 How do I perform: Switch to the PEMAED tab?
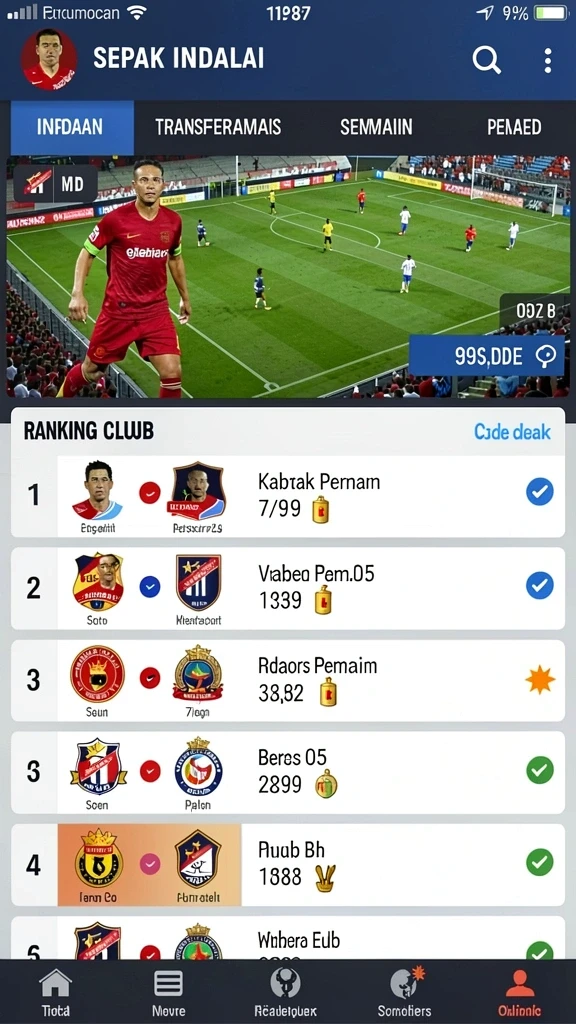(514, 127)
